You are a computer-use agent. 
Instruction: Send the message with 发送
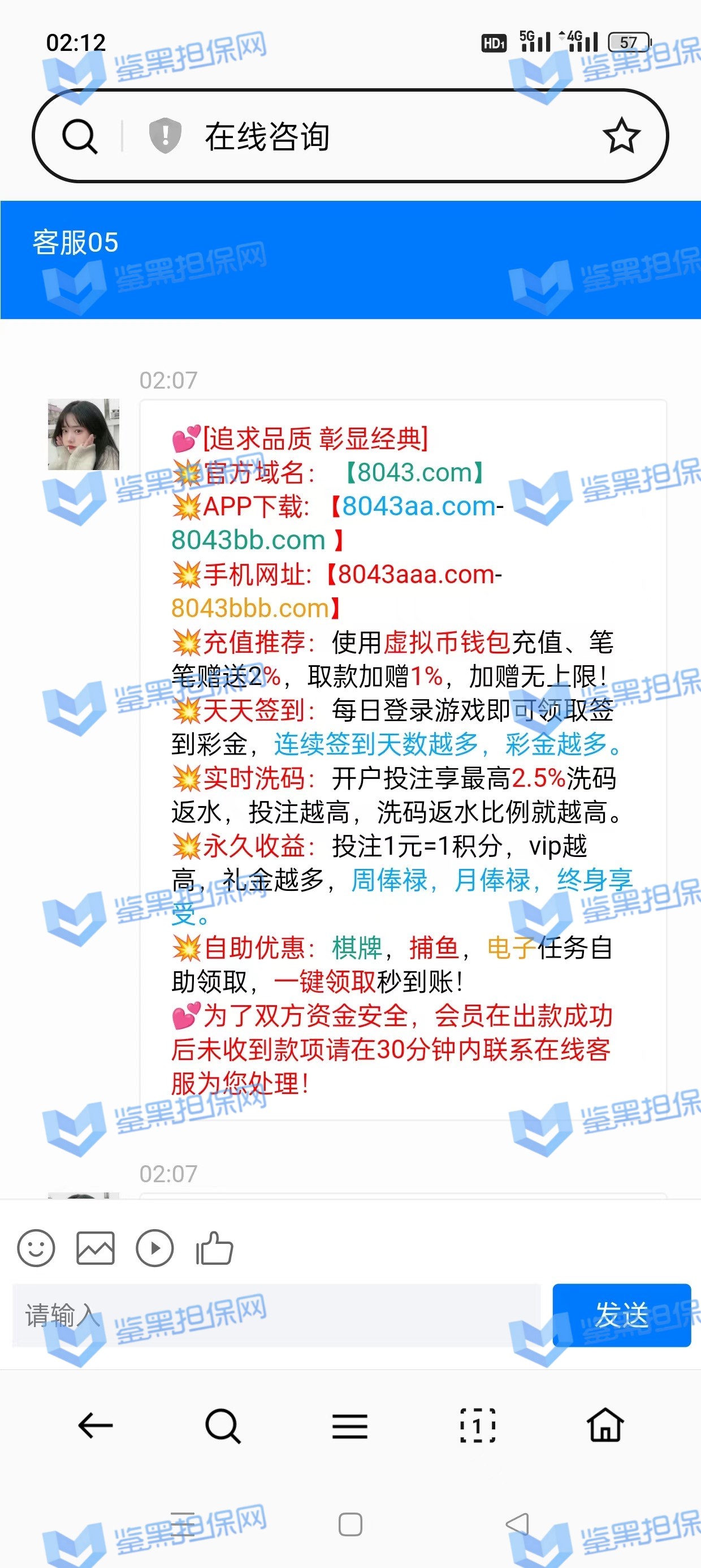(621, 1315)
